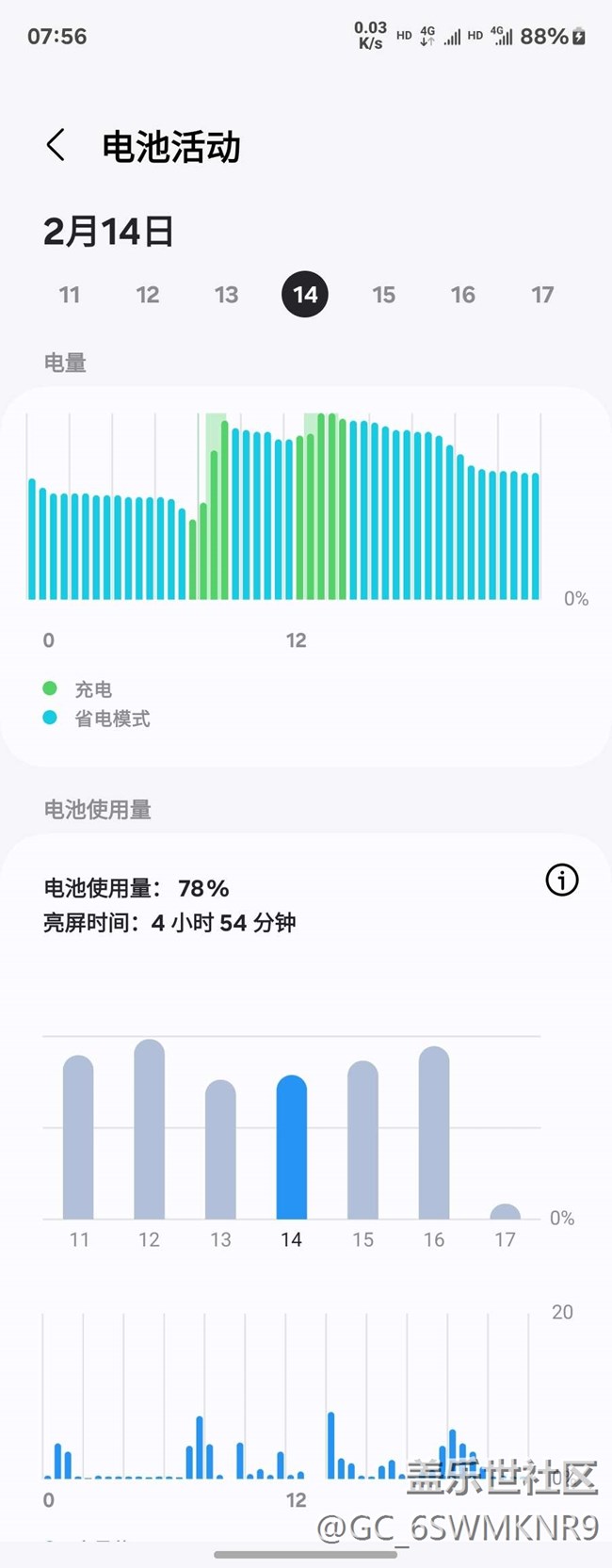
Task: Tap the usage bar for day 12
Action: [x=150, y=1130]
